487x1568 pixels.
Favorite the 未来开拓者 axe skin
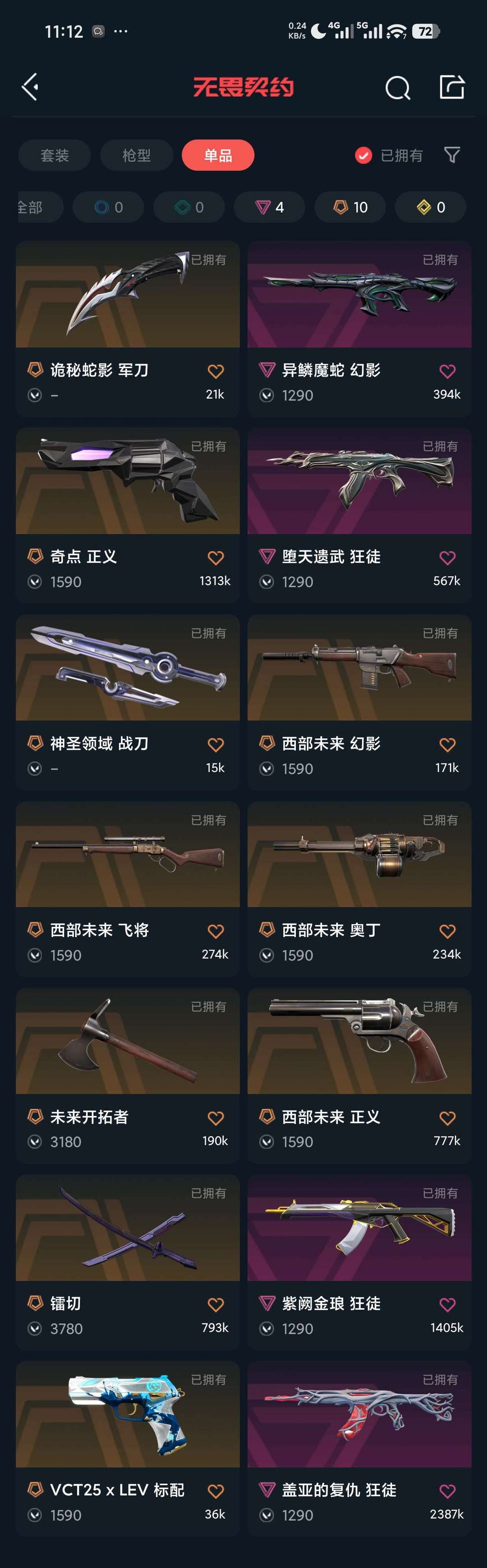tap(216, 1117)
